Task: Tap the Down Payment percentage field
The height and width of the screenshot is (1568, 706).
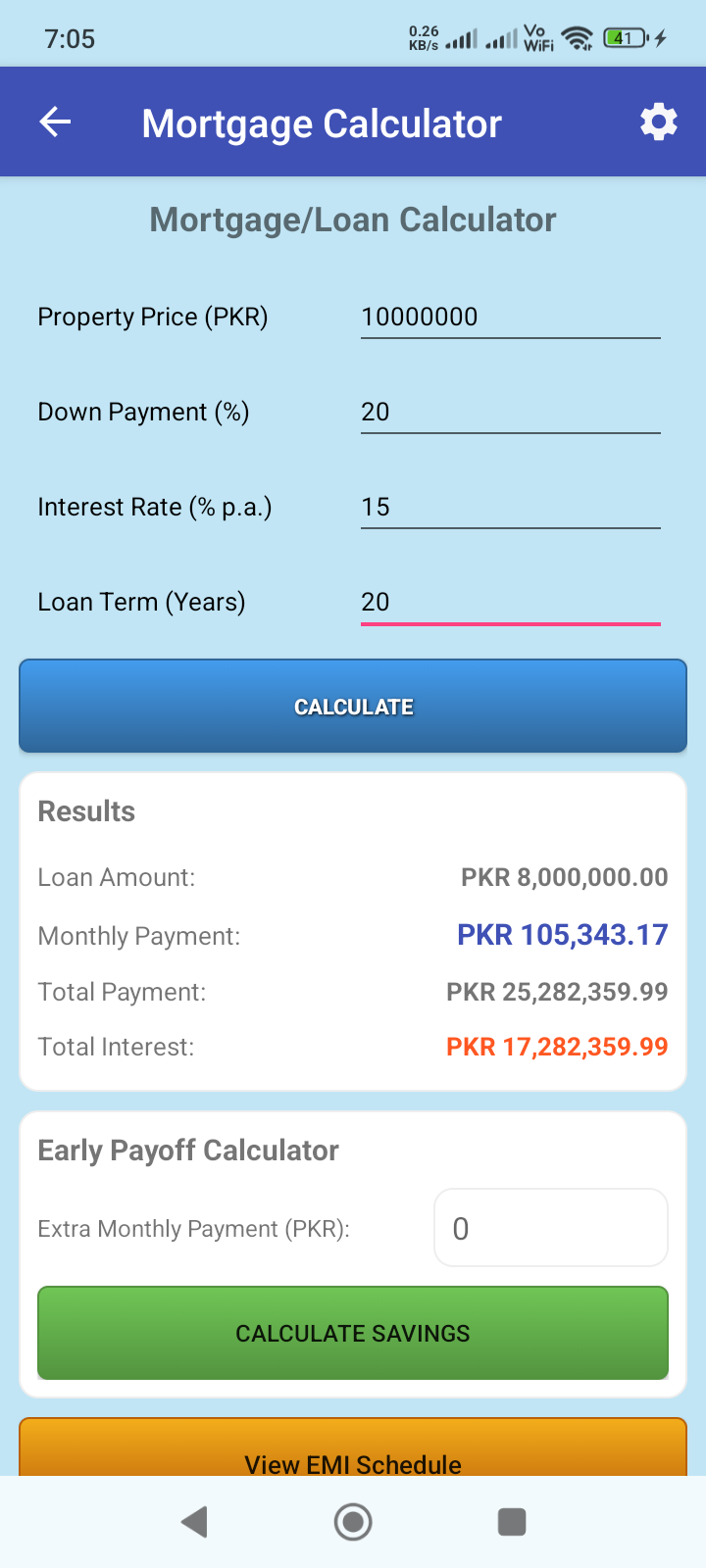Action: tap(510, 413)
